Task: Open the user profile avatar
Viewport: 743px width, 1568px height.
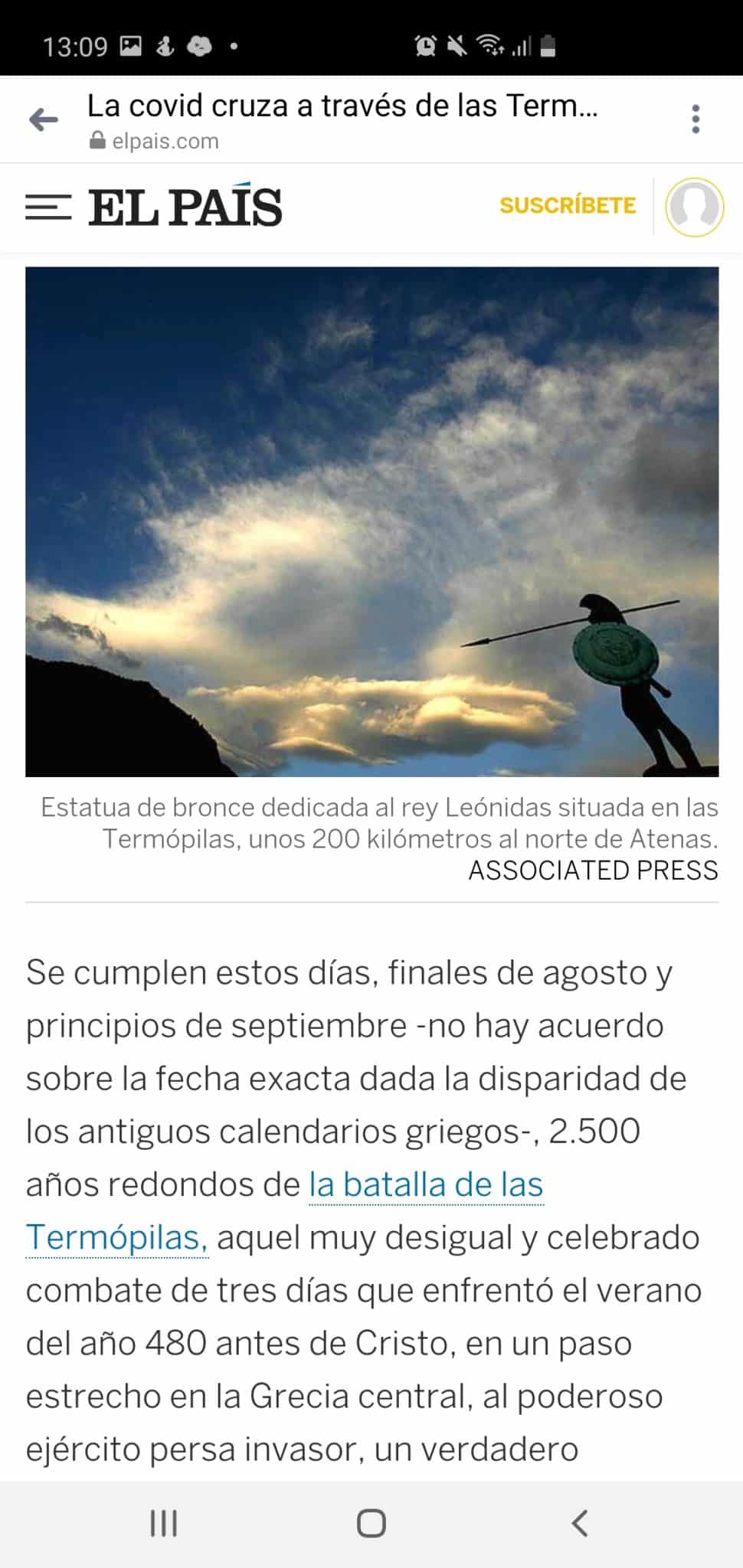Action: coord(694,207)
